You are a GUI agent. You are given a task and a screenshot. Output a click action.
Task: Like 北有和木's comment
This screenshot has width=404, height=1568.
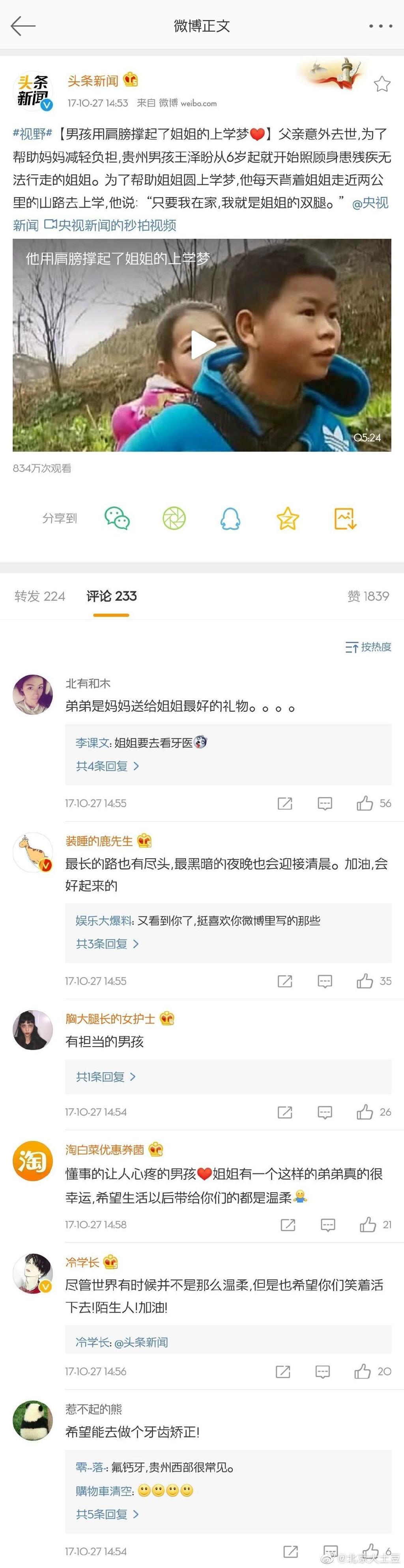point(365,803)
